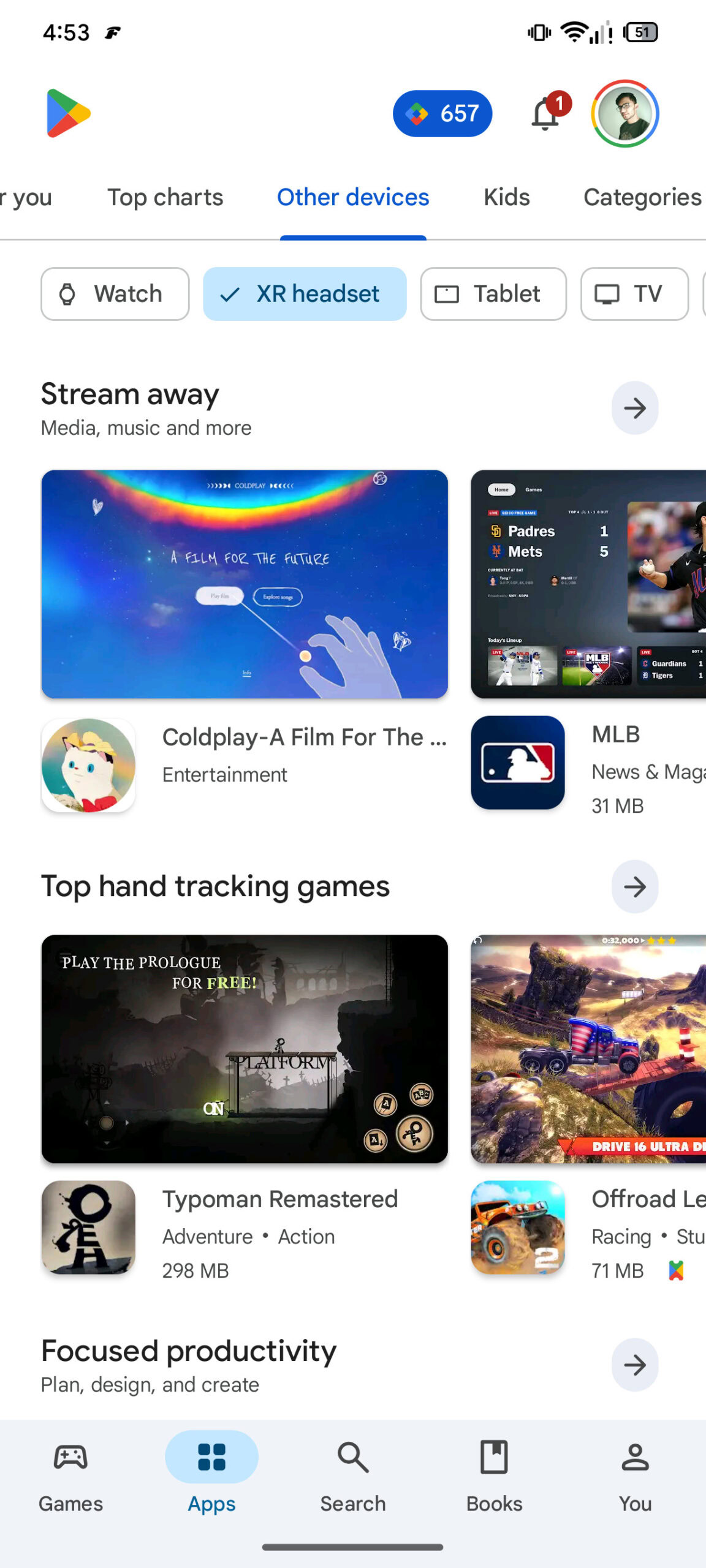Deselect the XR headset chip
Viewport: 706px width, 1568px height.
(x=305, y=294)
